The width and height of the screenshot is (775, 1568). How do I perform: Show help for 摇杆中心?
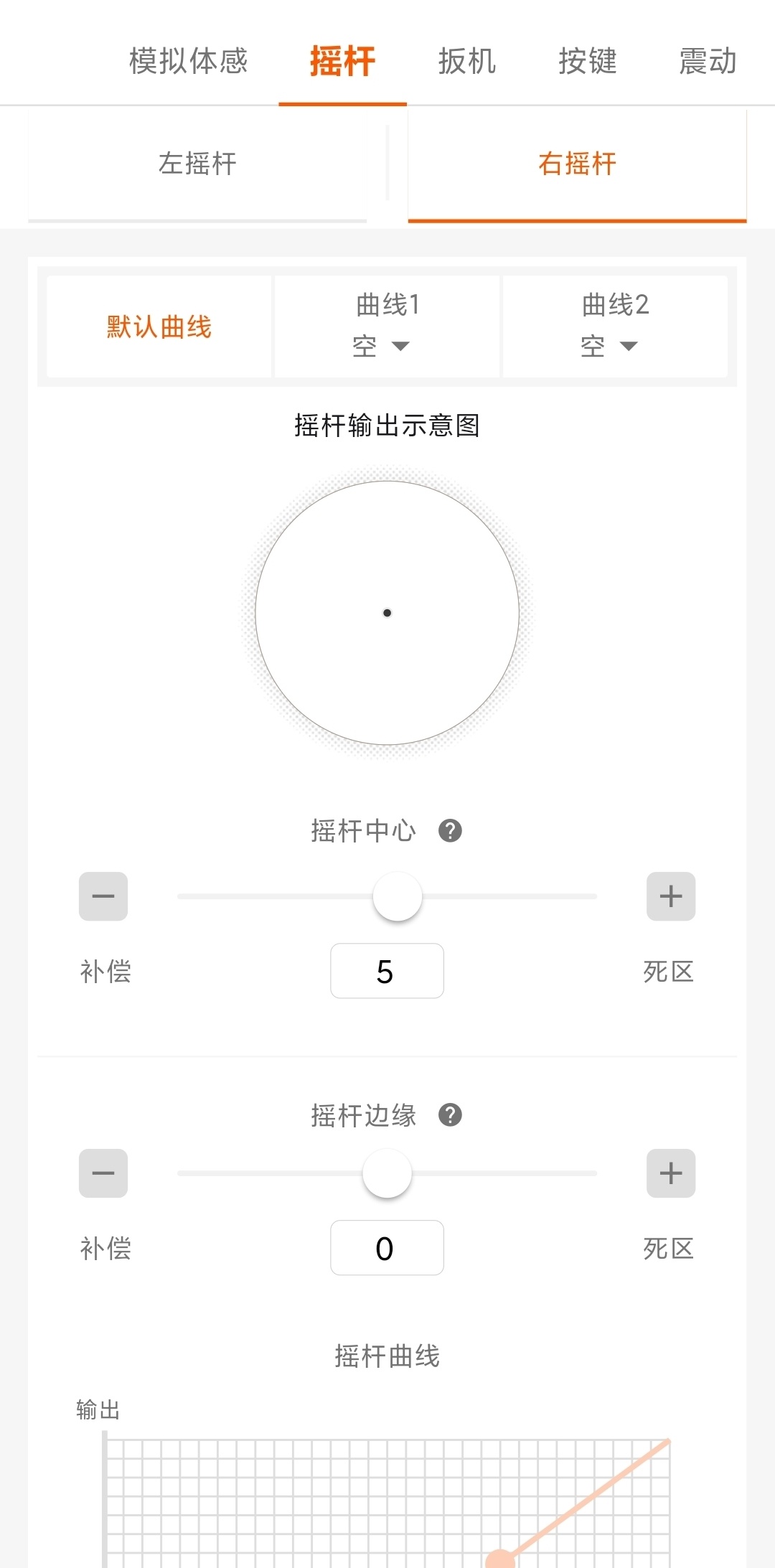coord(450,831)
